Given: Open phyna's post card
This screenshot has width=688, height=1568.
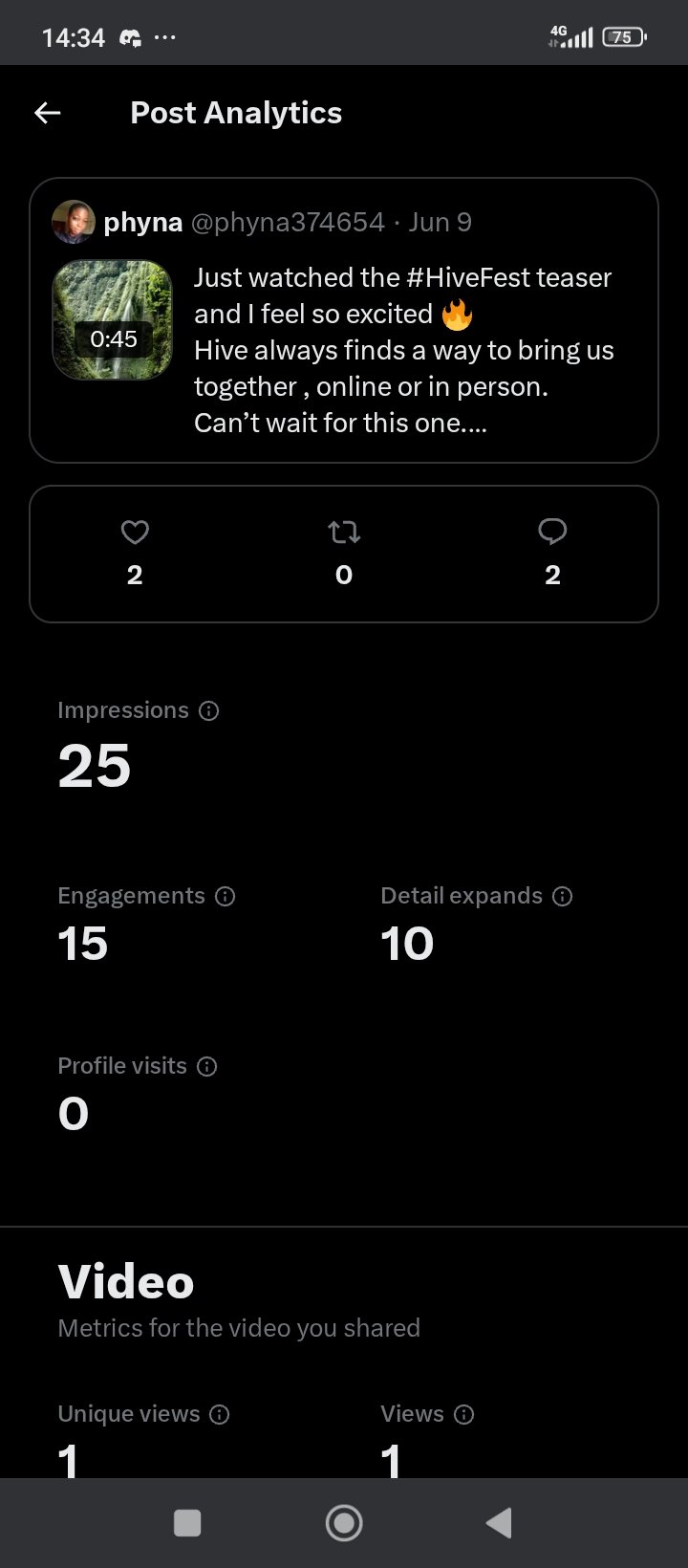Looking at the screenshot, I should coord(344,320).
